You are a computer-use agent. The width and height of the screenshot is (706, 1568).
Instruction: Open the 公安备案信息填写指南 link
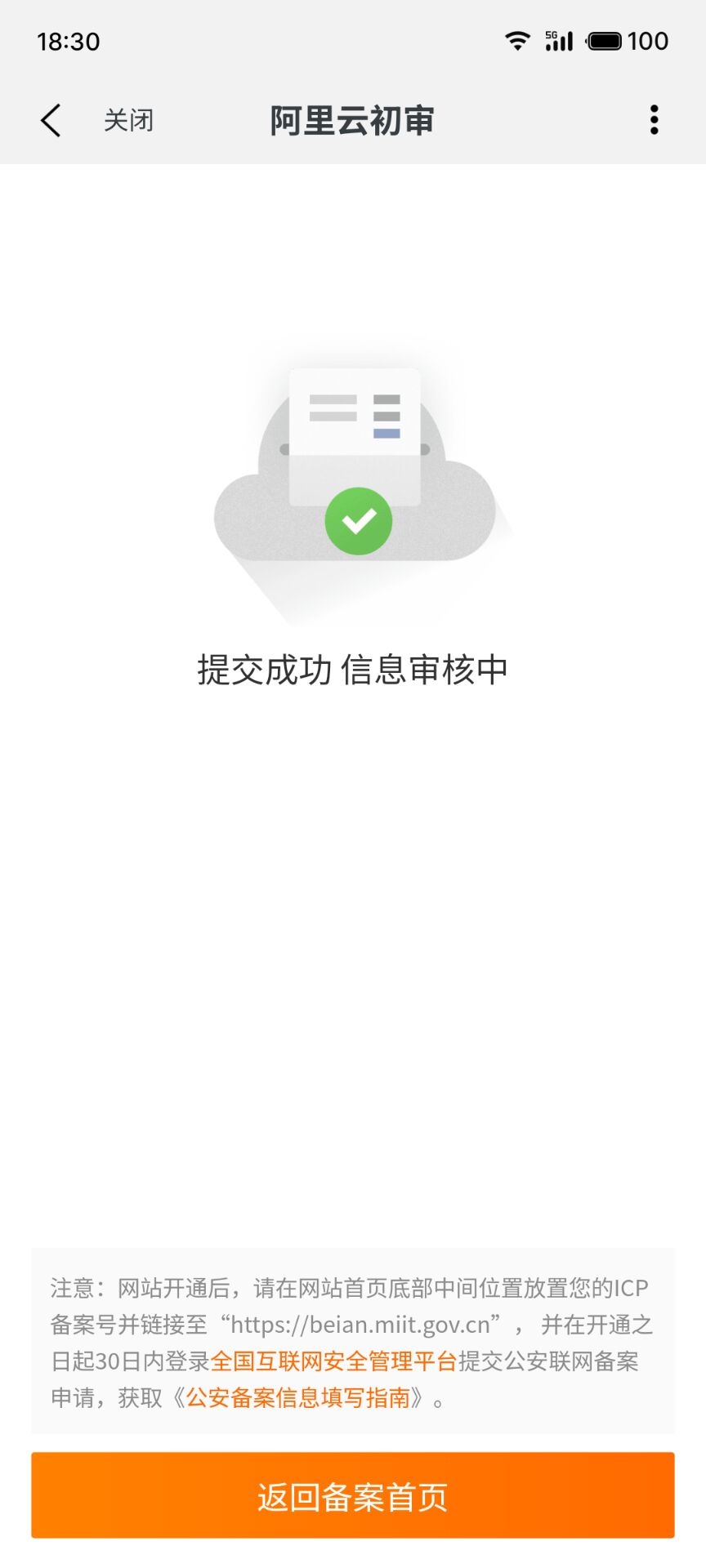[x=297, y=1398]
